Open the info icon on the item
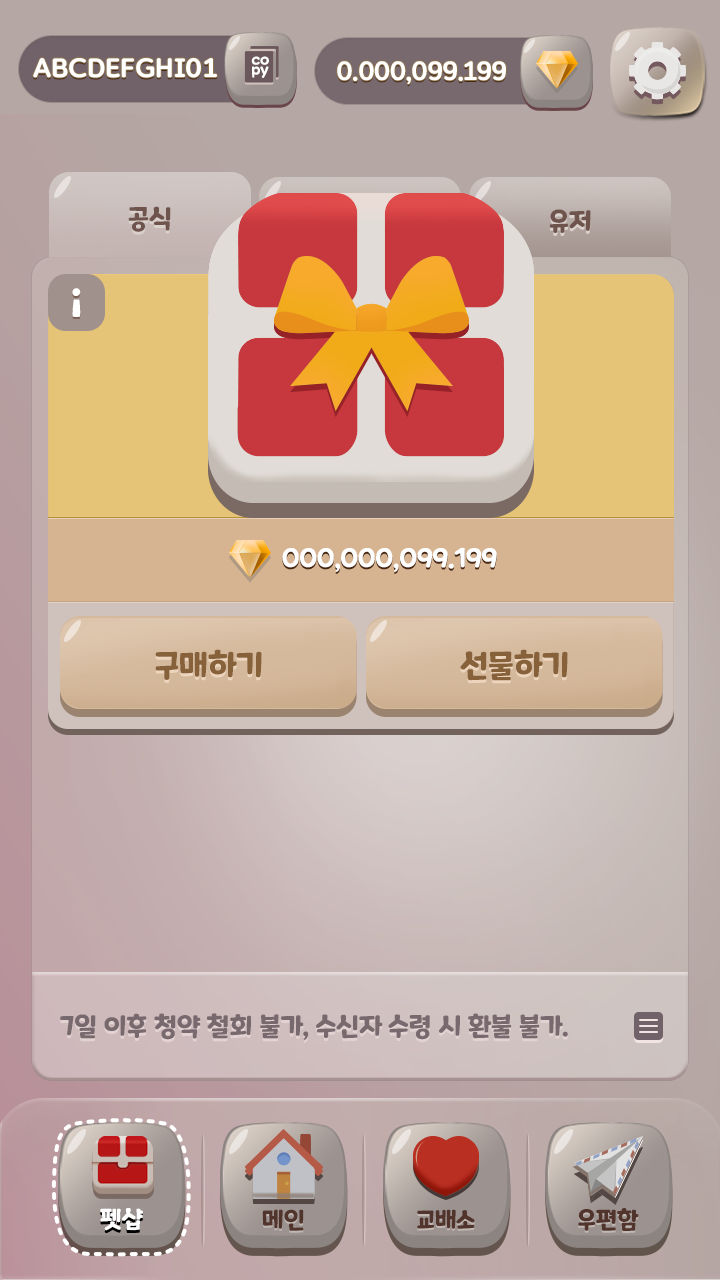The height and width of the screenshot is (1280, 720). click(x=76, y=302)
